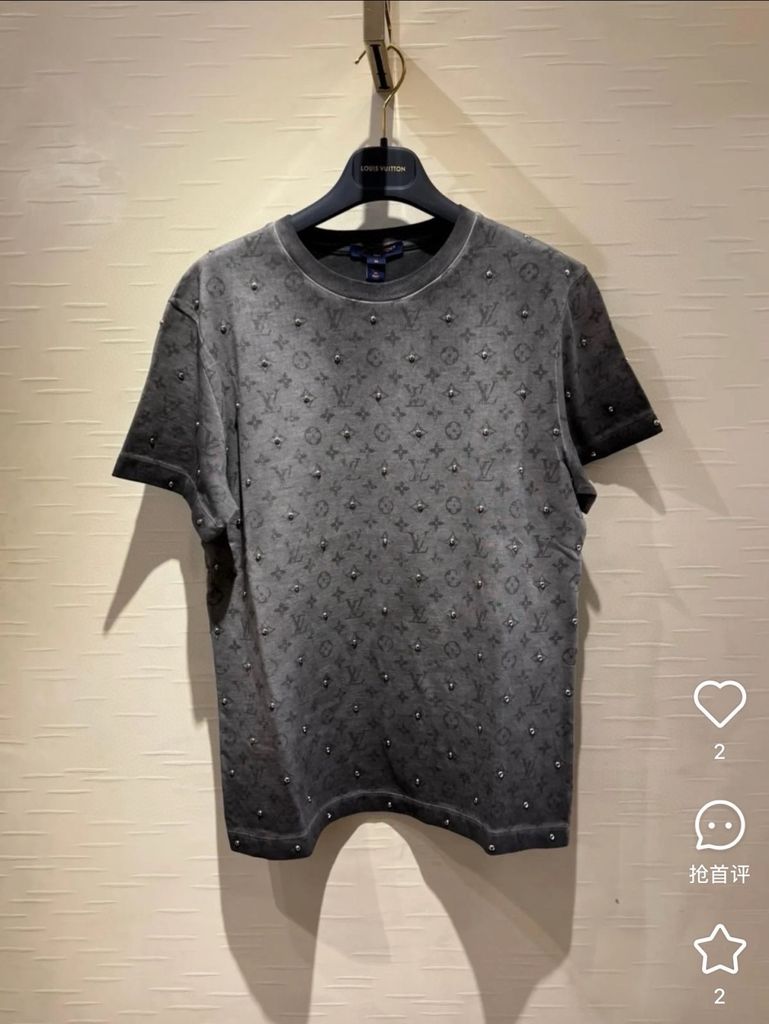Save this post with the star icon
Viewport: 769px width, 1024px height.
pyautogui.click(x=720, y=949)
